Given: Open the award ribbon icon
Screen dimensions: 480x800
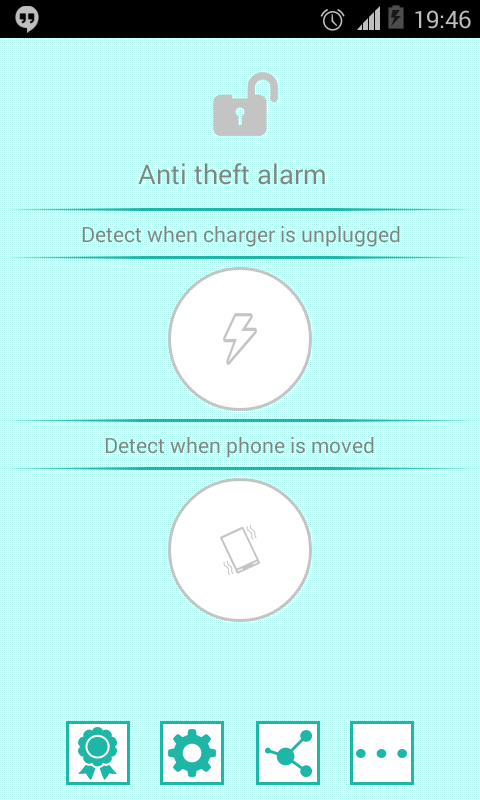Looking at the screenshot, I should tap(98, 753).
